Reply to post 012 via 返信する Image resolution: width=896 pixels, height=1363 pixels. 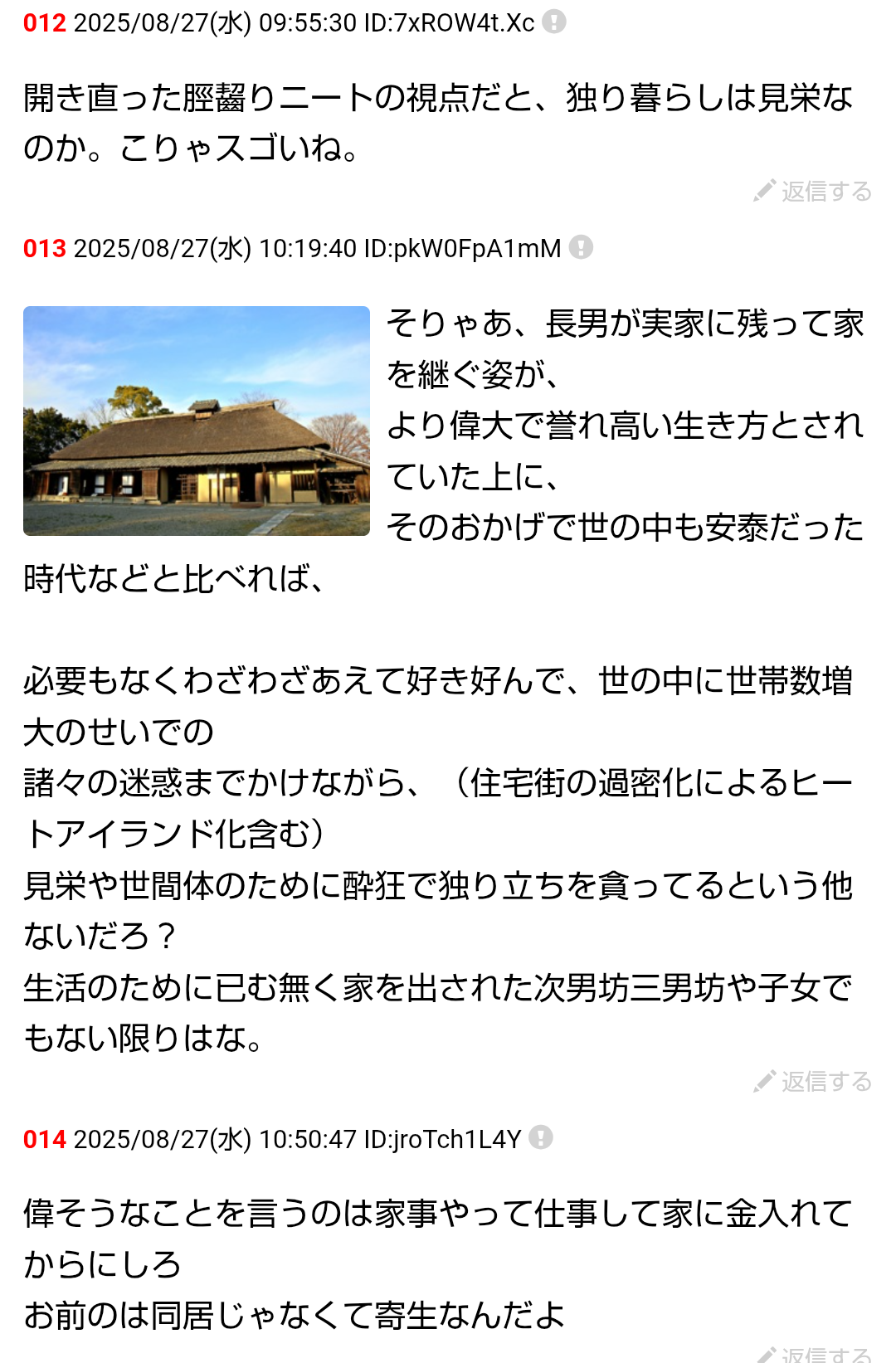pos(813,192)
